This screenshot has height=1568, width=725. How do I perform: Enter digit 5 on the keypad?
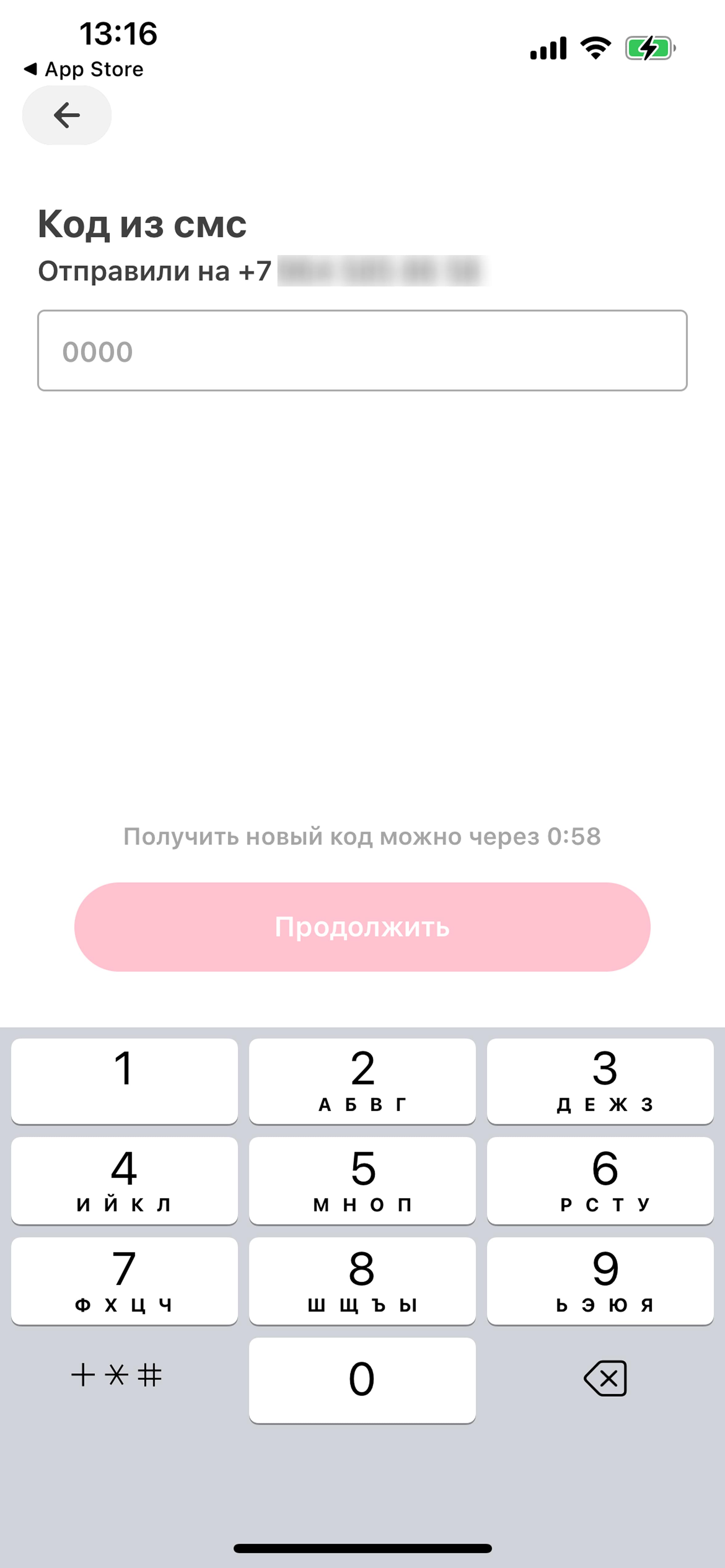tap(362, 1180)
